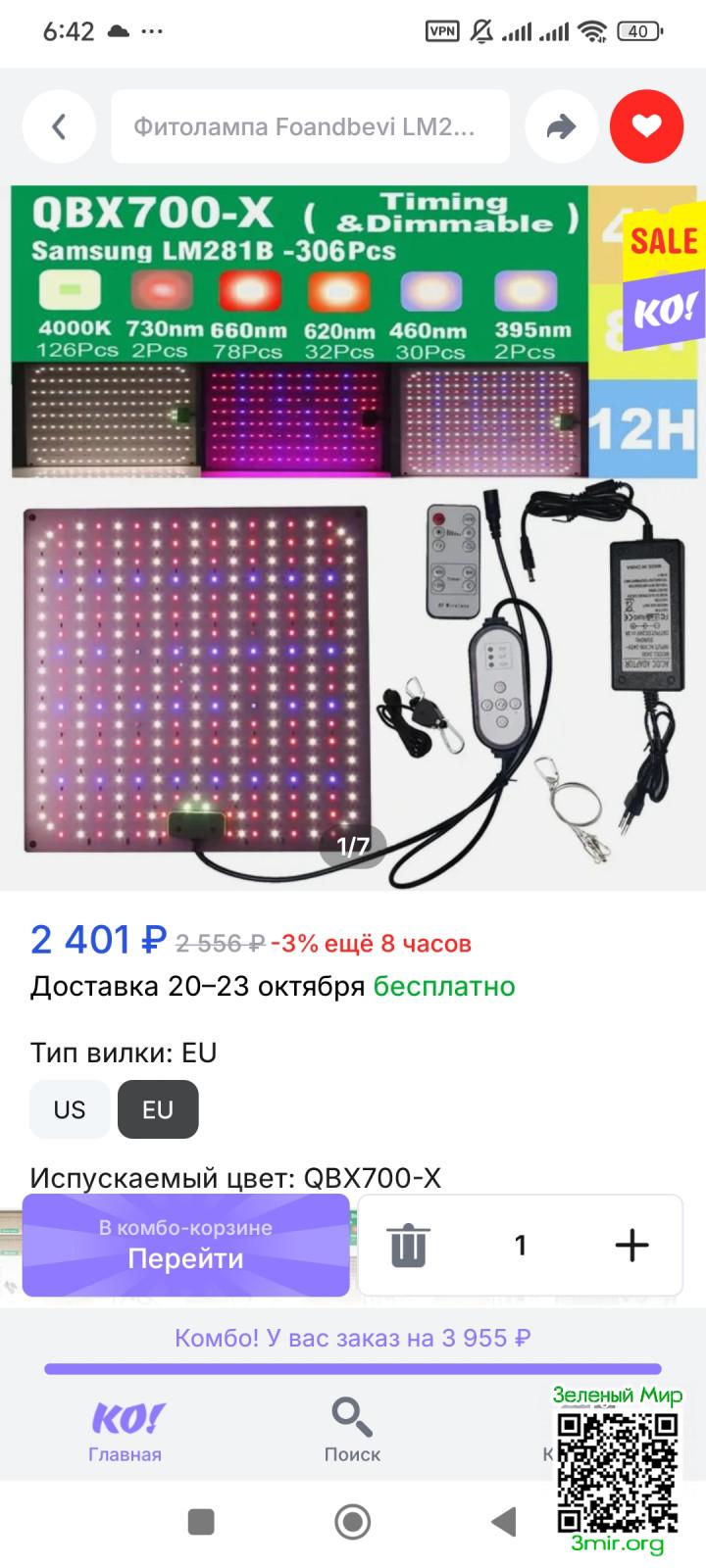Select the EU plug type
This screenshot has width=706, height=1568.
(x=158, y=1109)
